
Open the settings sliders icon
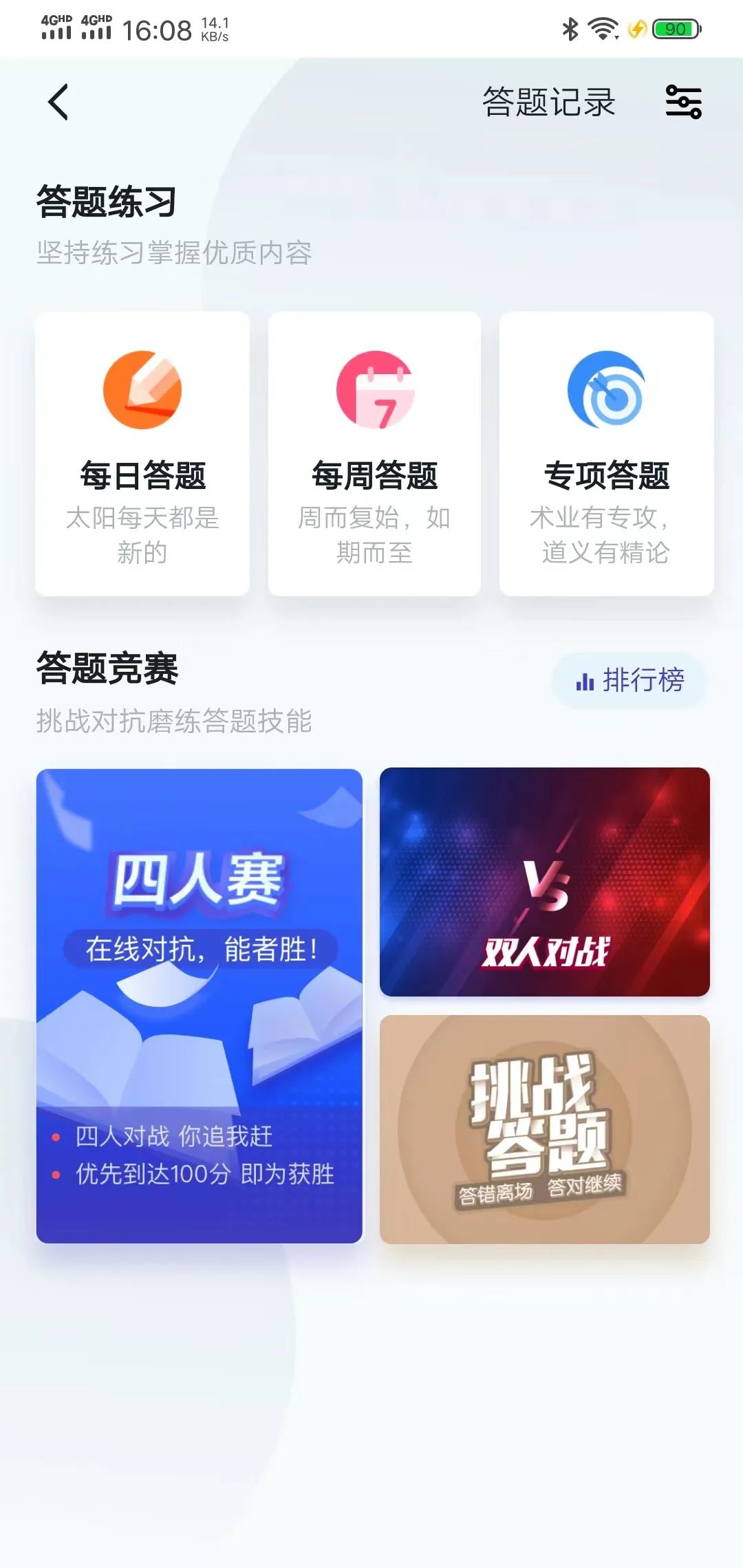click(683, 102)
